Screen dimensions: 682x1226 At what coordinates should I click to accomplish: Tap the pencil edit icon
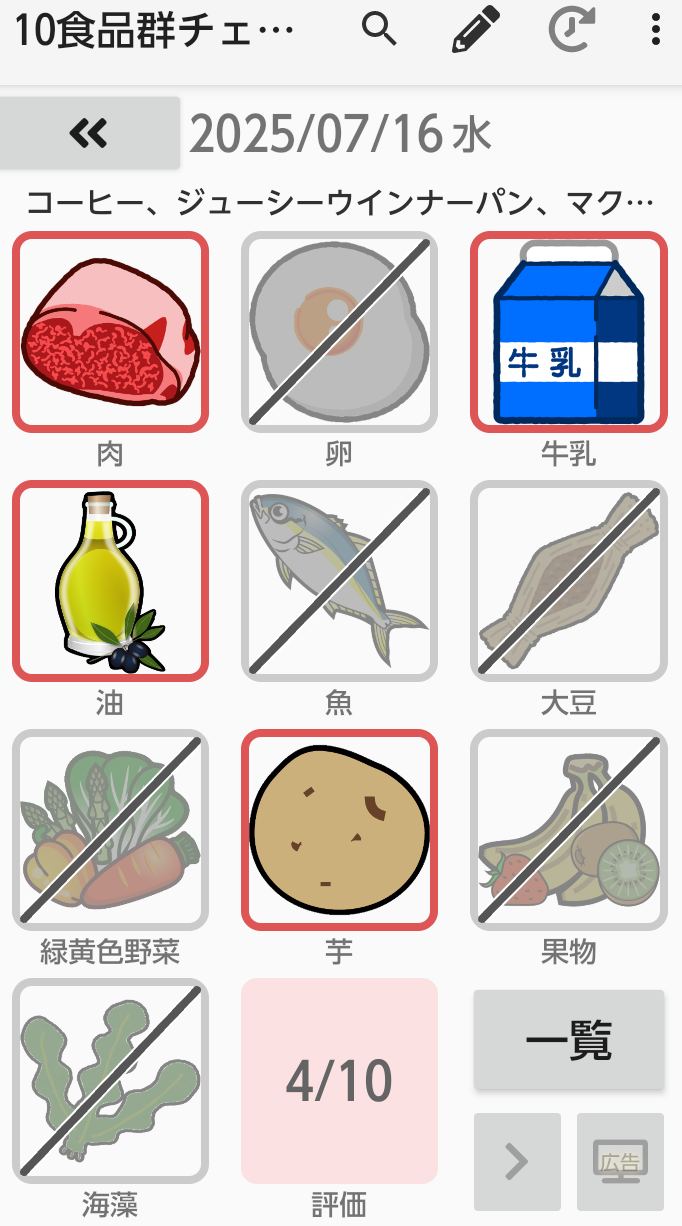click(475, 30)
